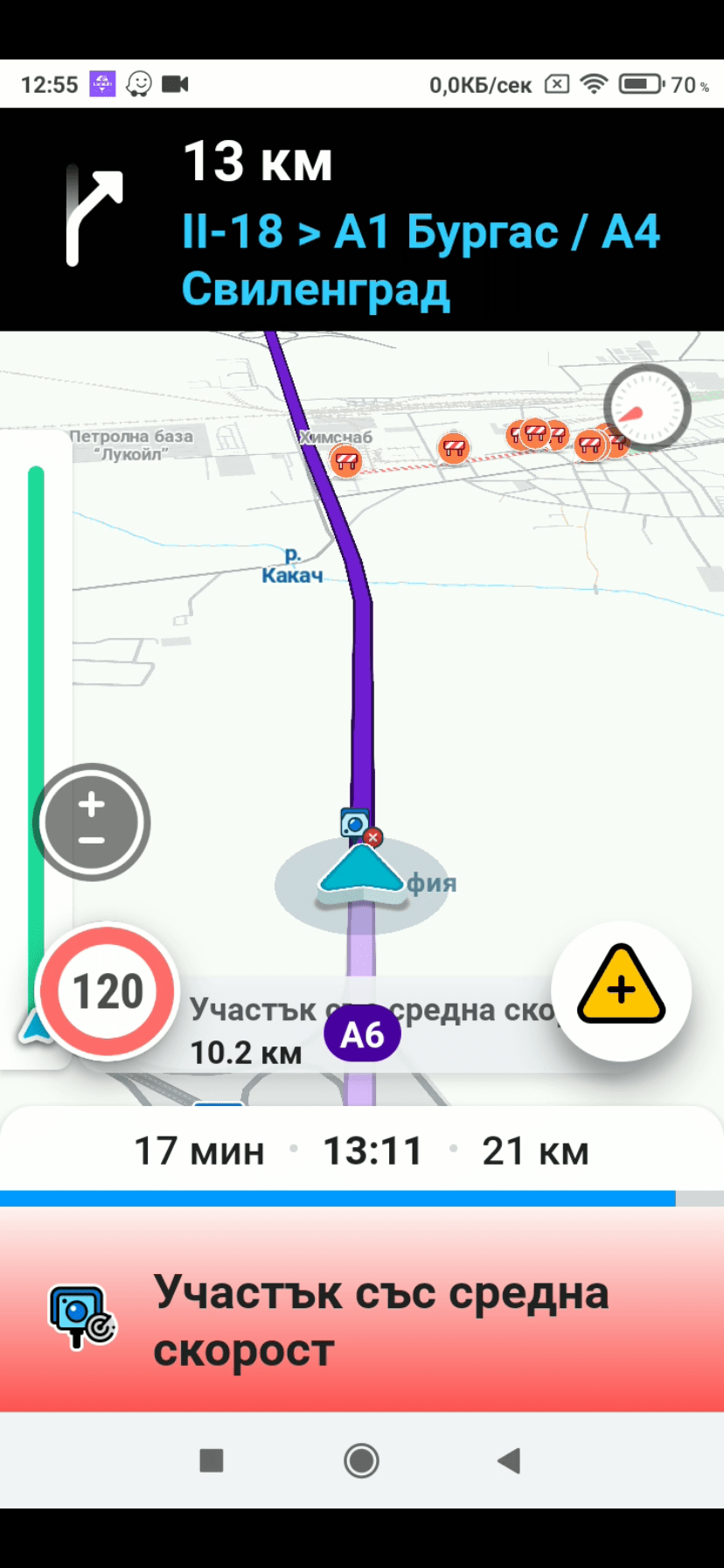Report a road hazard with the yellow triangle button
This screenshot has width=724, height=1568.
(621, 990)
